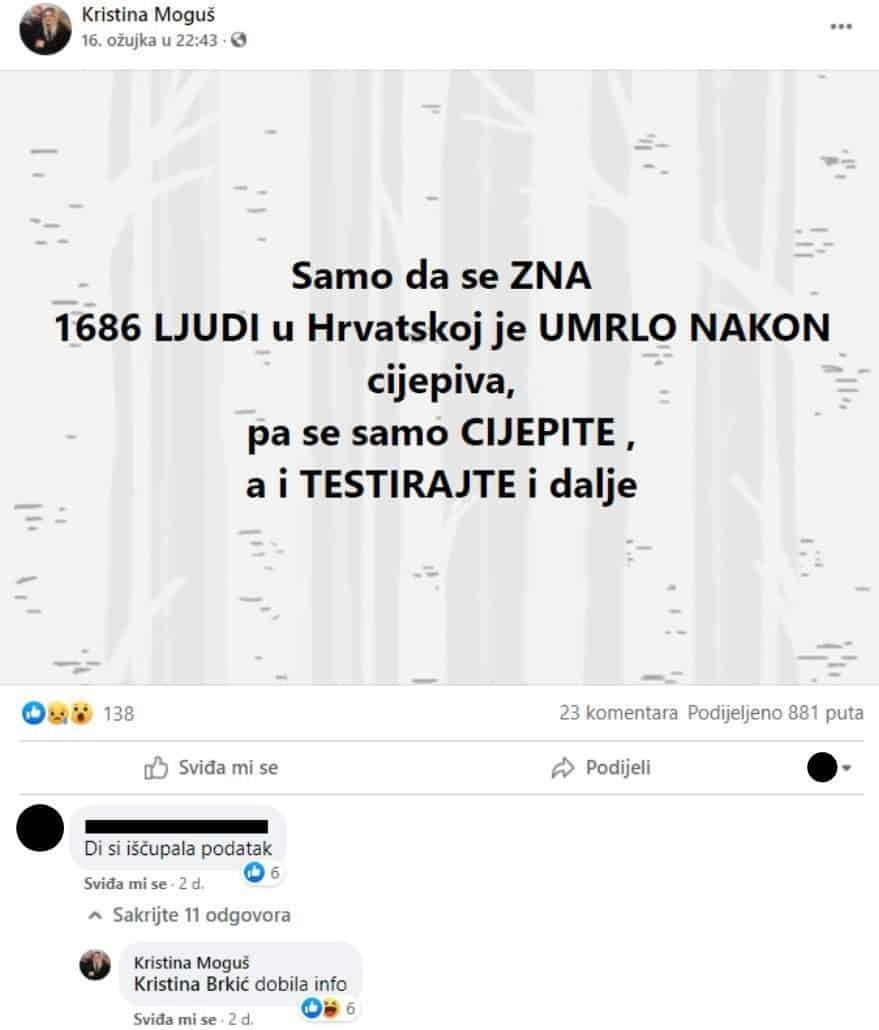Like the comment 'Di si iščupala podatak'
This screenshot has height=1030, width=879.
[x=111, y=885]
